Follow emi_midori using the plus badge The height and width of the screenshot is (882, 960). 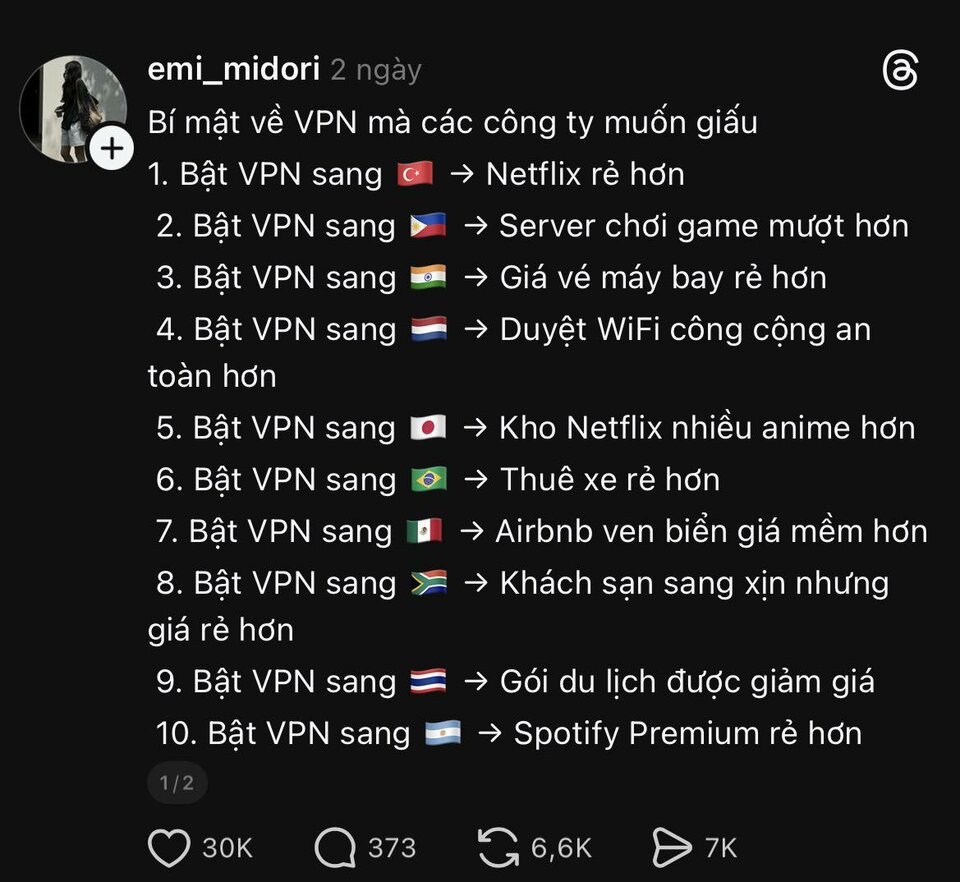point(112,150)
